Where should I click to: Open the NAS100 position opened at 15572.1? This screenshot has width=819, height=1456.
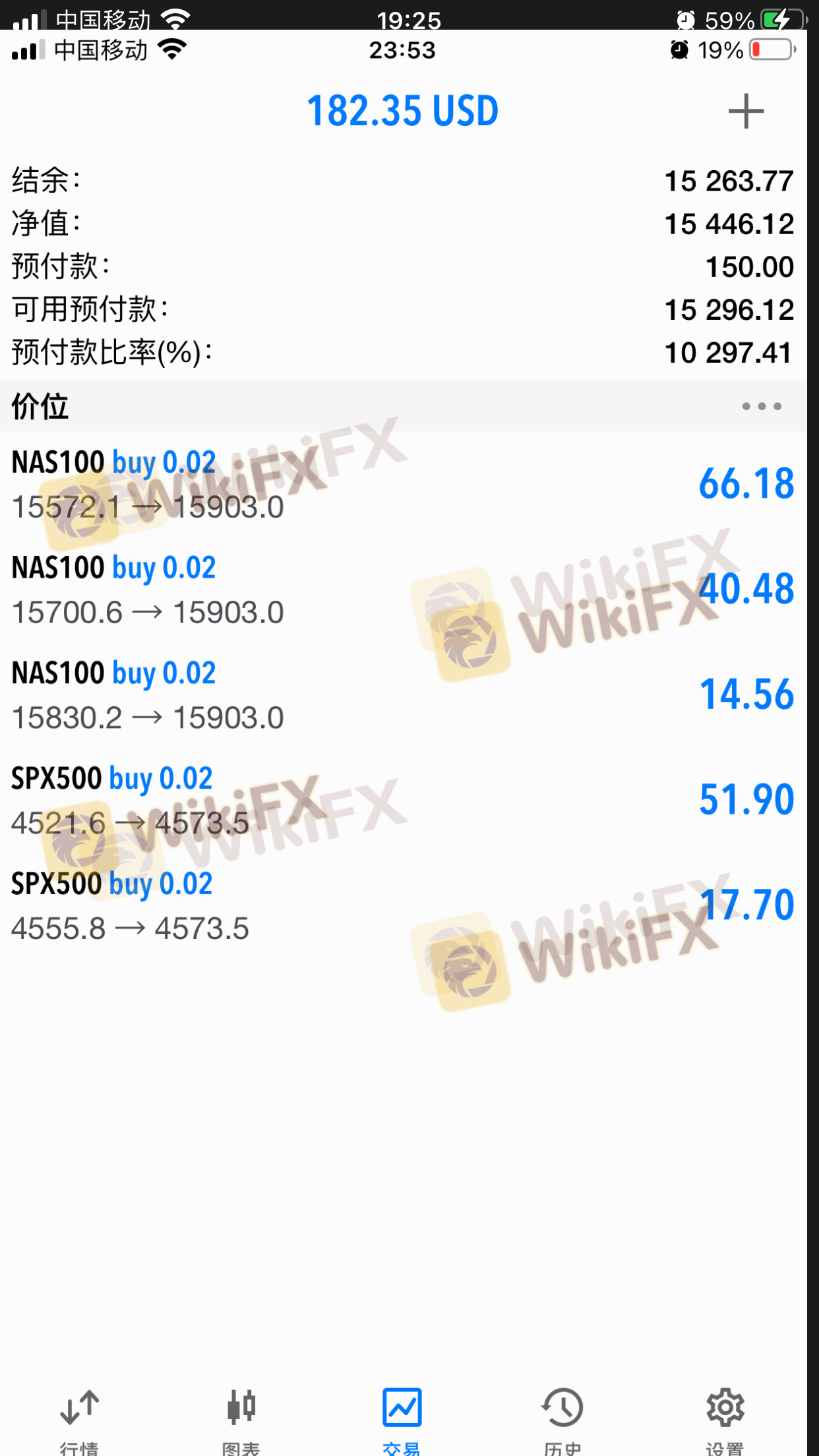point(402,485)
